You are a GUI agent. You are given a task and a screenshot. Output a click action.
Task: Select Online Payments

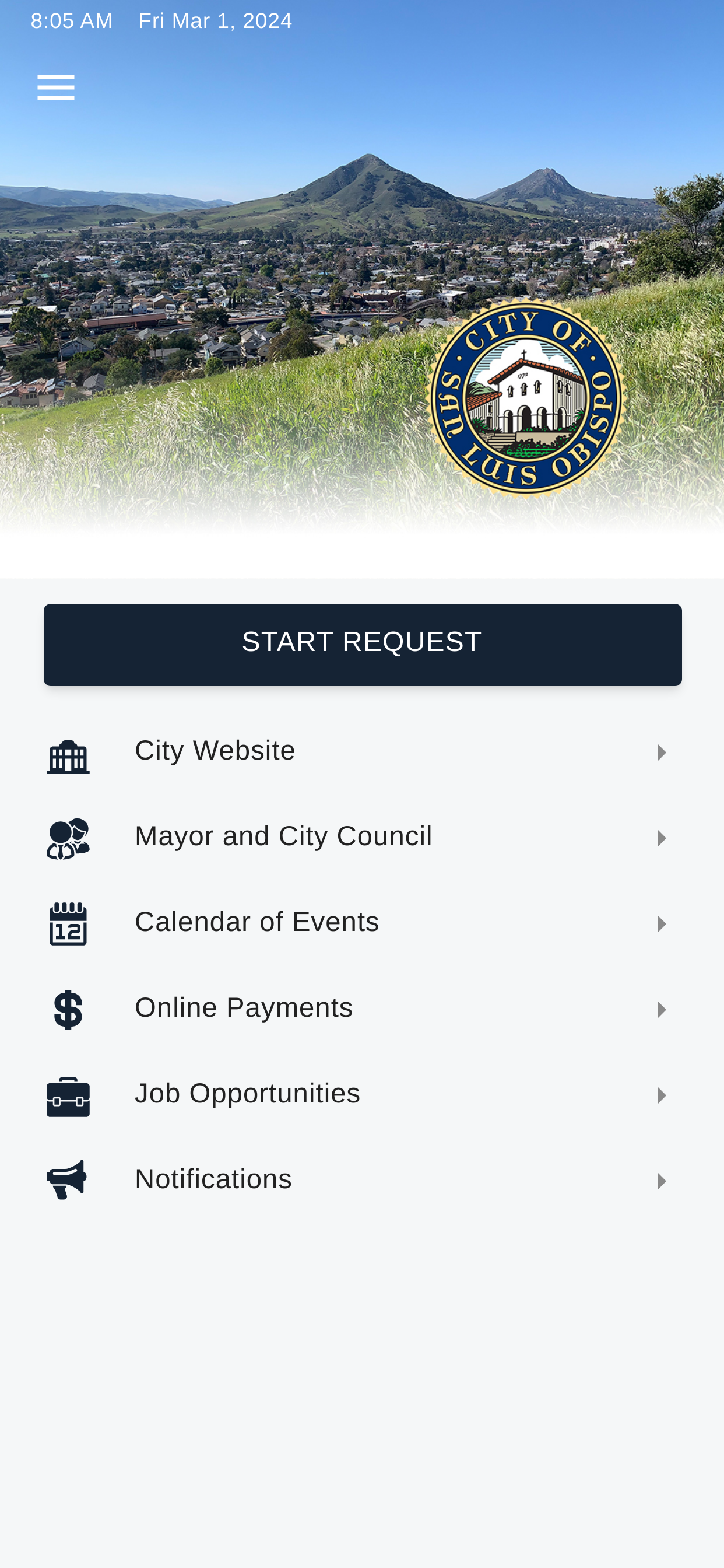[x=362, y=1009]
